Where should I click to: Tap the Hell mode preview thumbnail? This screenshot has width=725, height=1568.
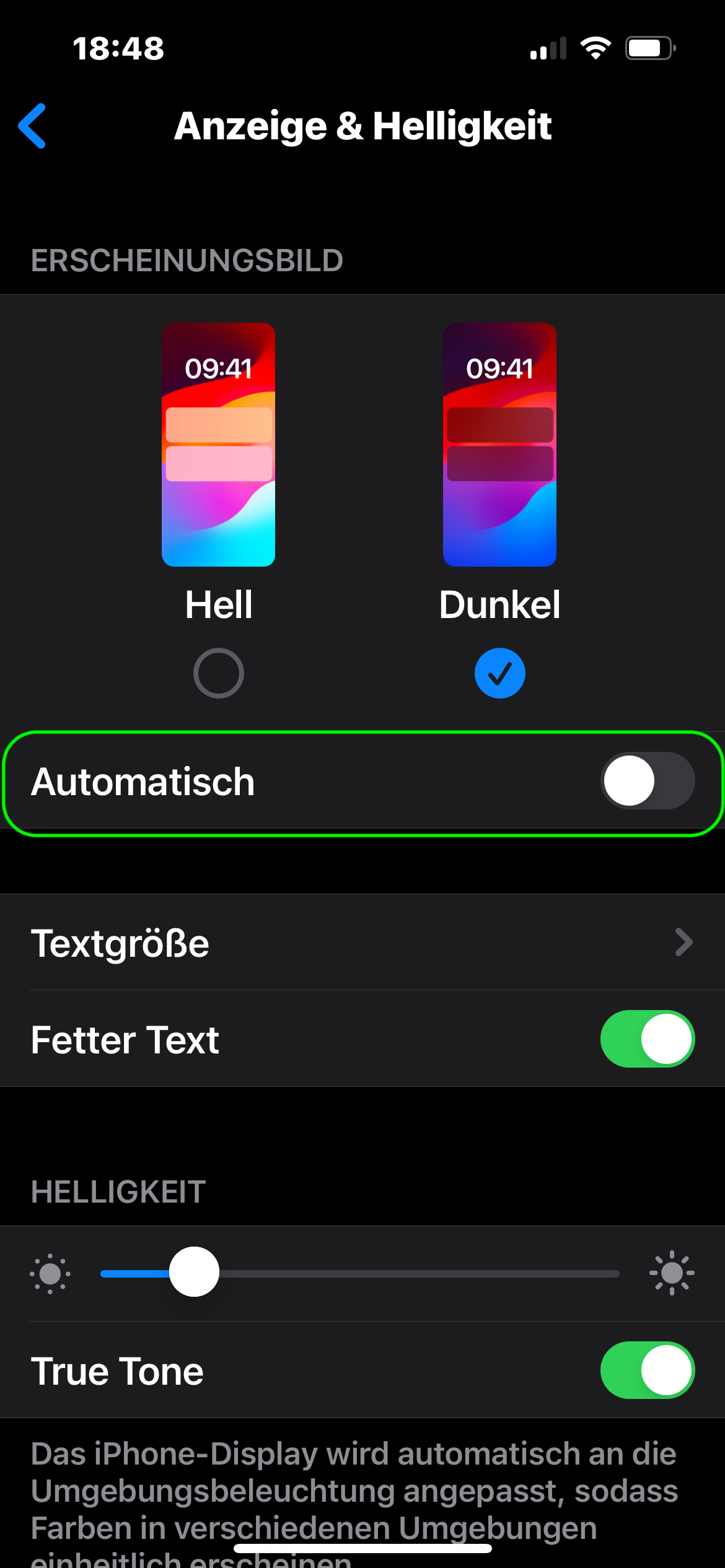pos(218,443)
